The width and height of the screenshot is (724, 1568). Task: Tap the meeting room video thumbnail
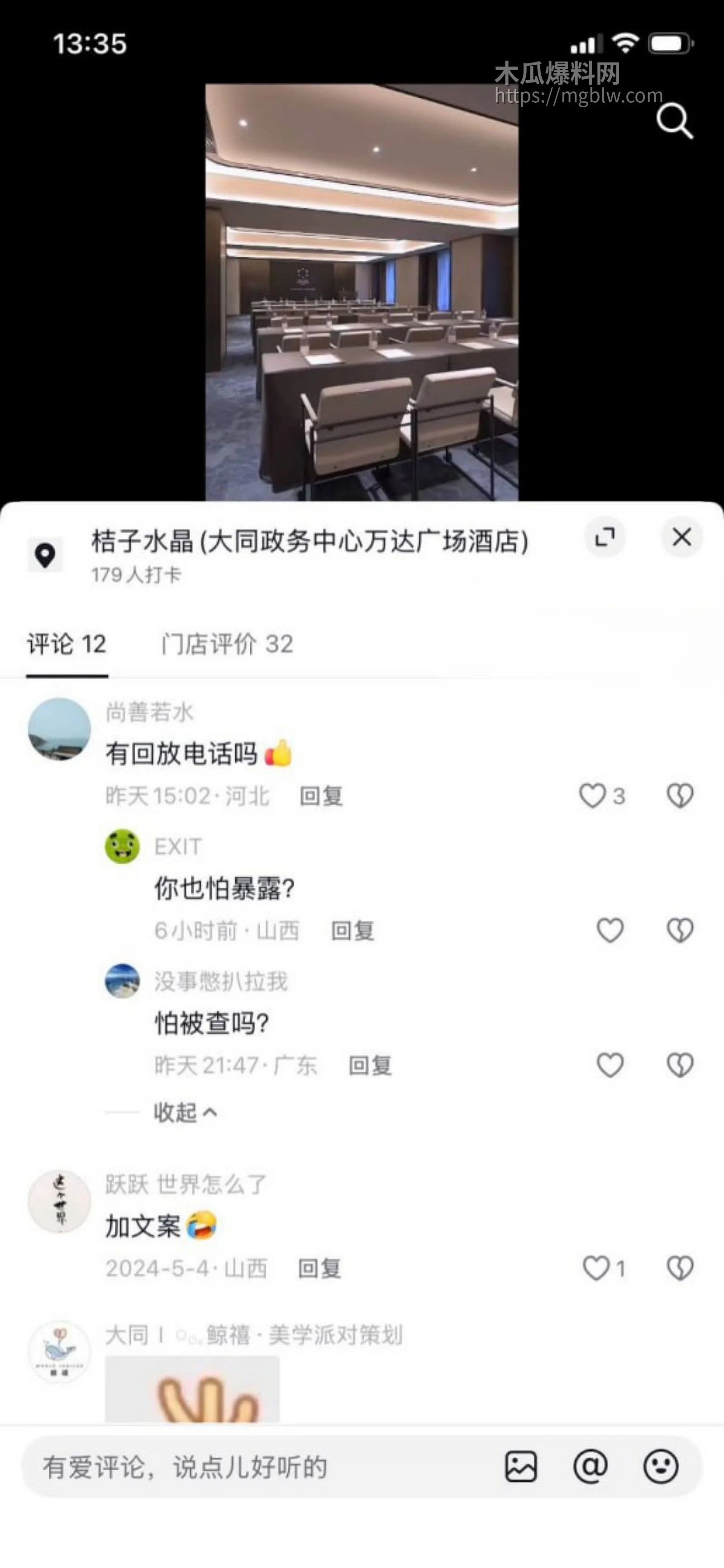[362, 286]
